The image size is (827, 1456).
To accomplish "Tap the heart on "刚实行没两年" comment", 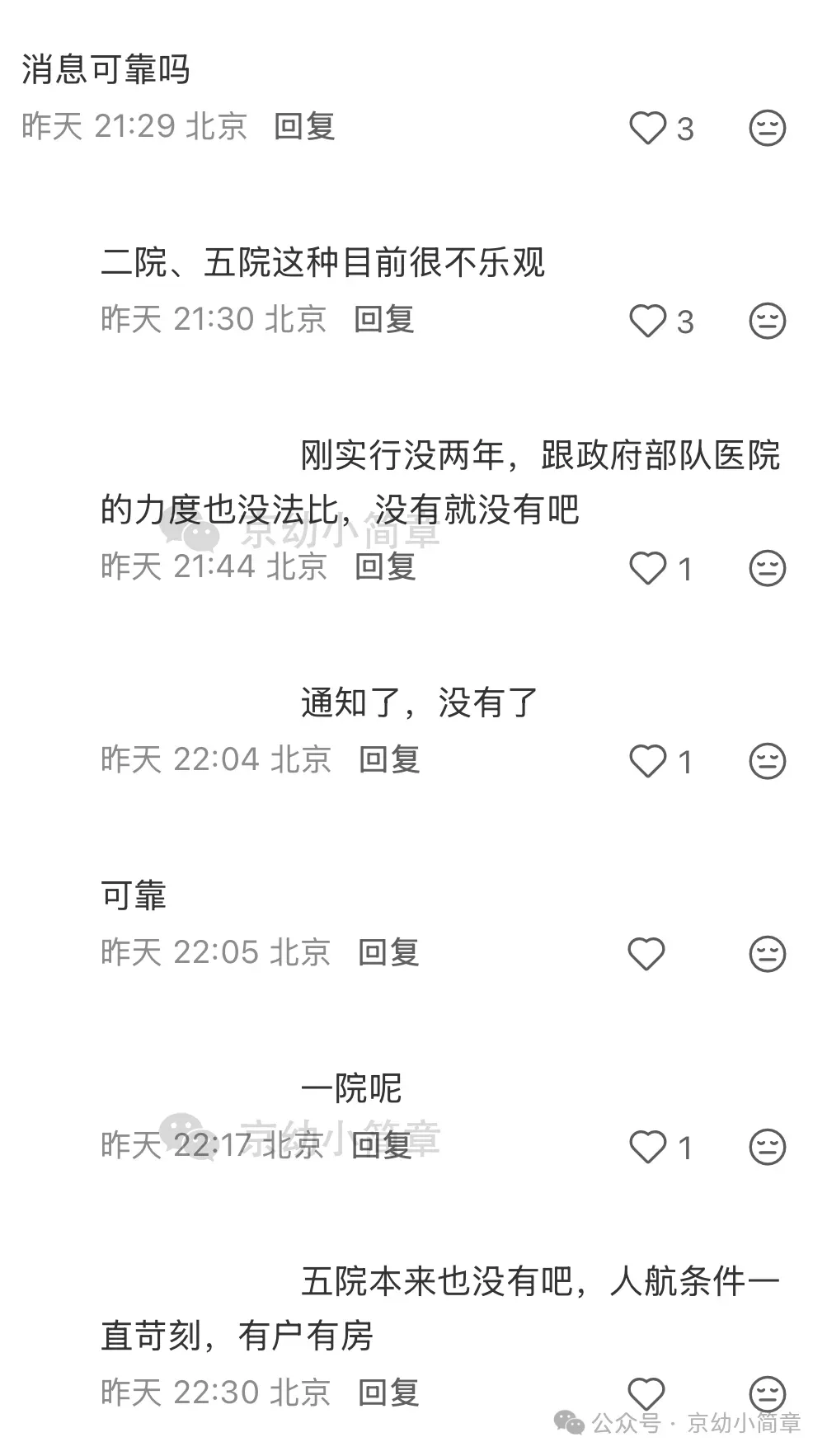I will pos(648,566).
